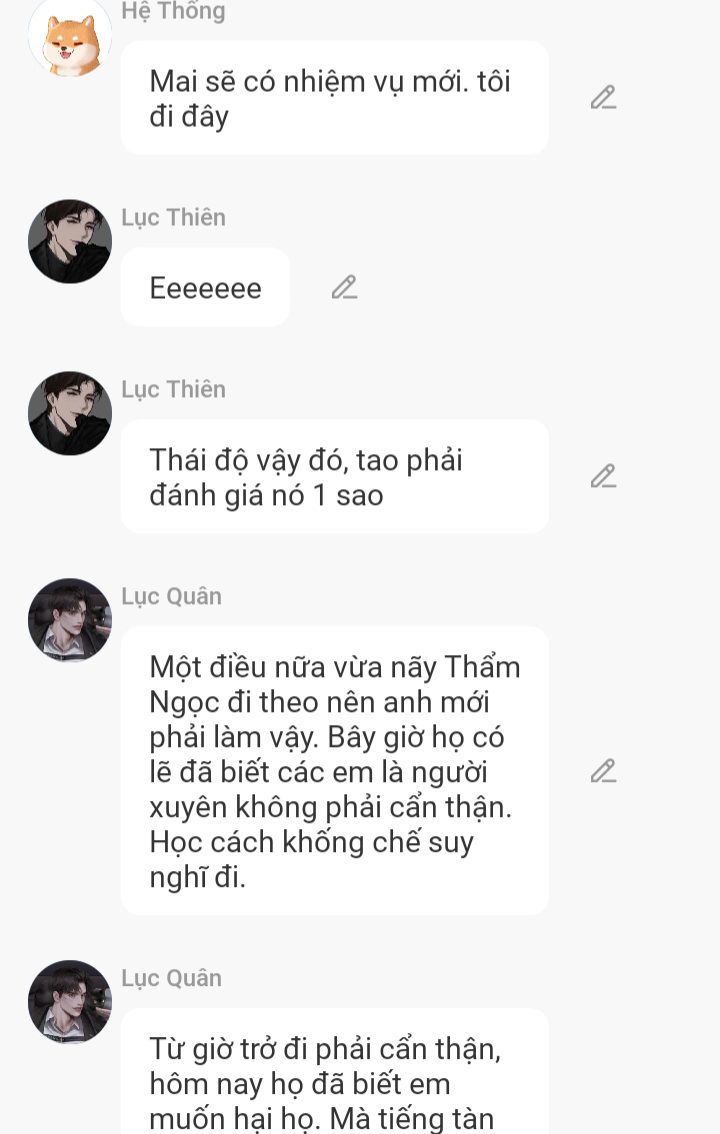
Task: Edit Lục Quân's "Một điều nữa" message
Action: coord(602,771)
